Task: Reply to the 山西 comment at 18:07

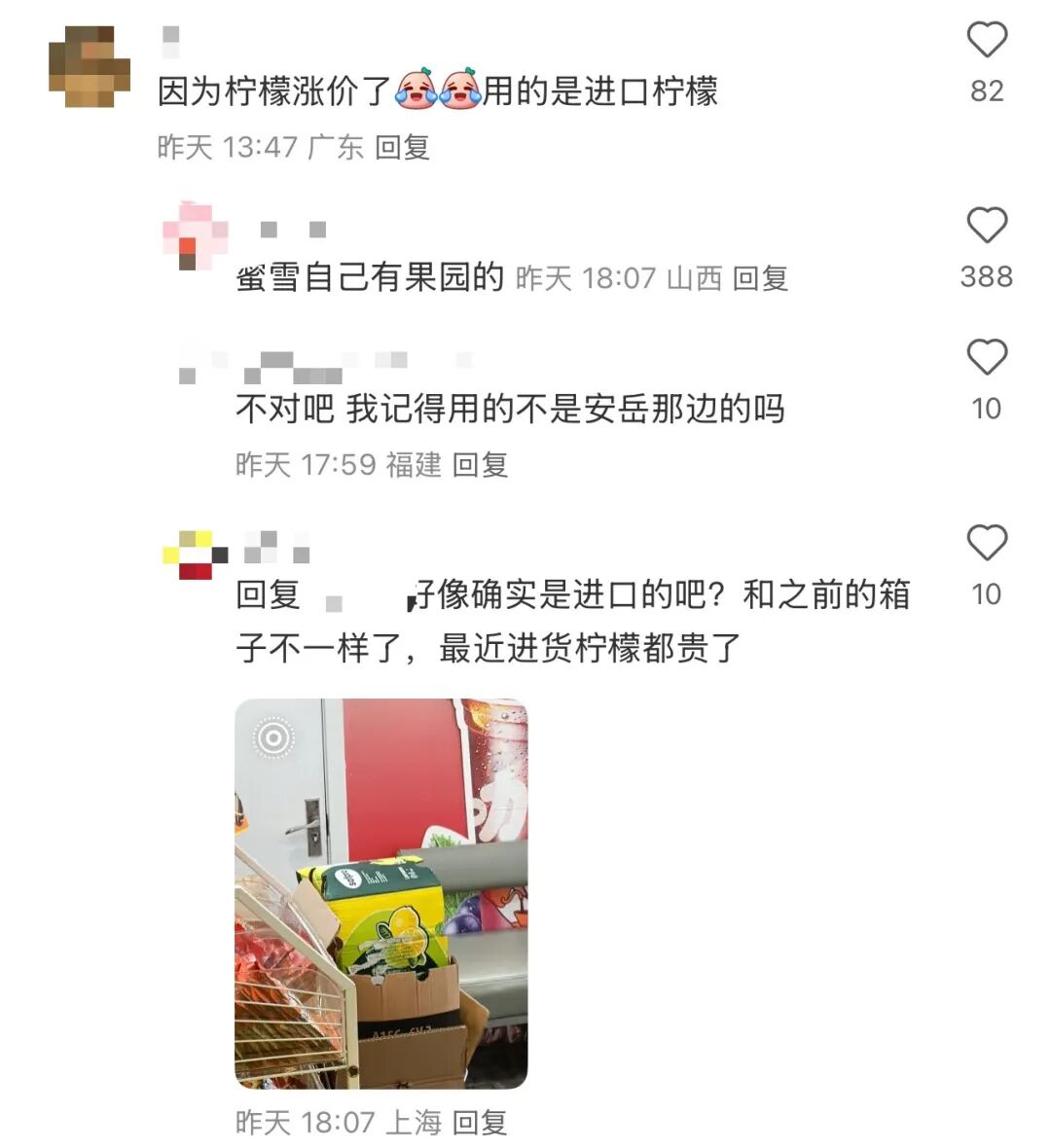Action: (760, 279)
